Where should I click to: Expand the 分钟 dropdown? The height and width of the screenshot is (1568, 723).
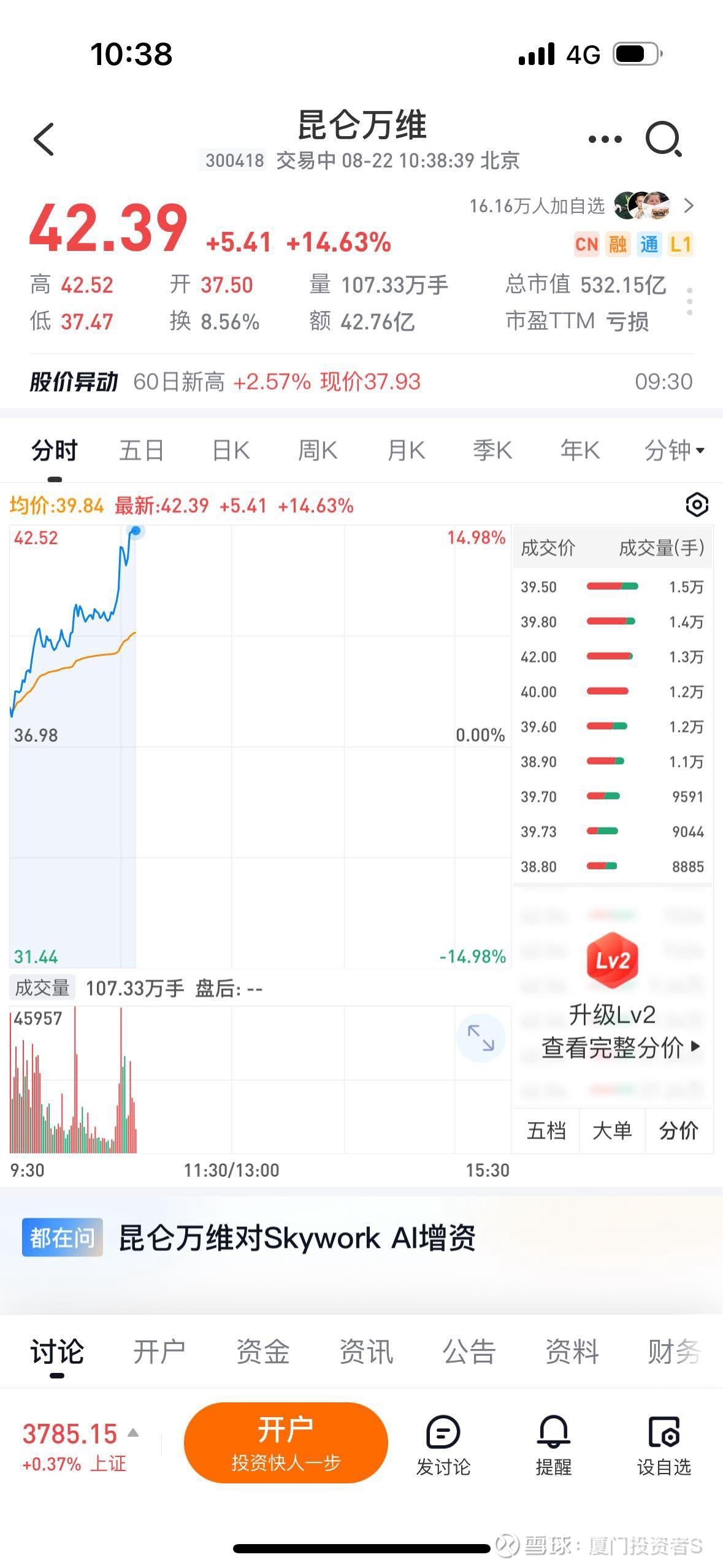click(x=674, y=450)
